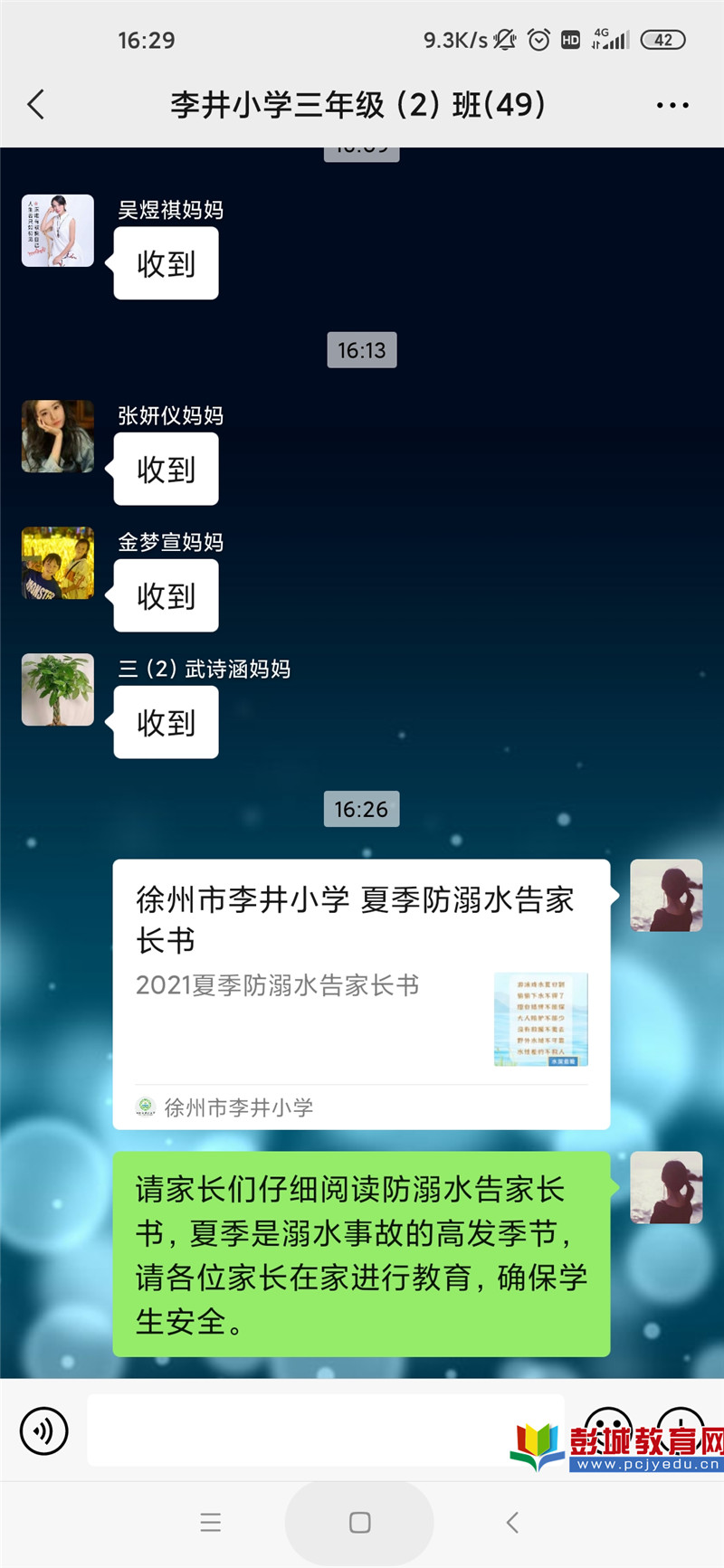This screenshot has width=724, height=1568.
Task: Open the chat info overflow menu
Action: pyautogui.click(x=672, y=105)
